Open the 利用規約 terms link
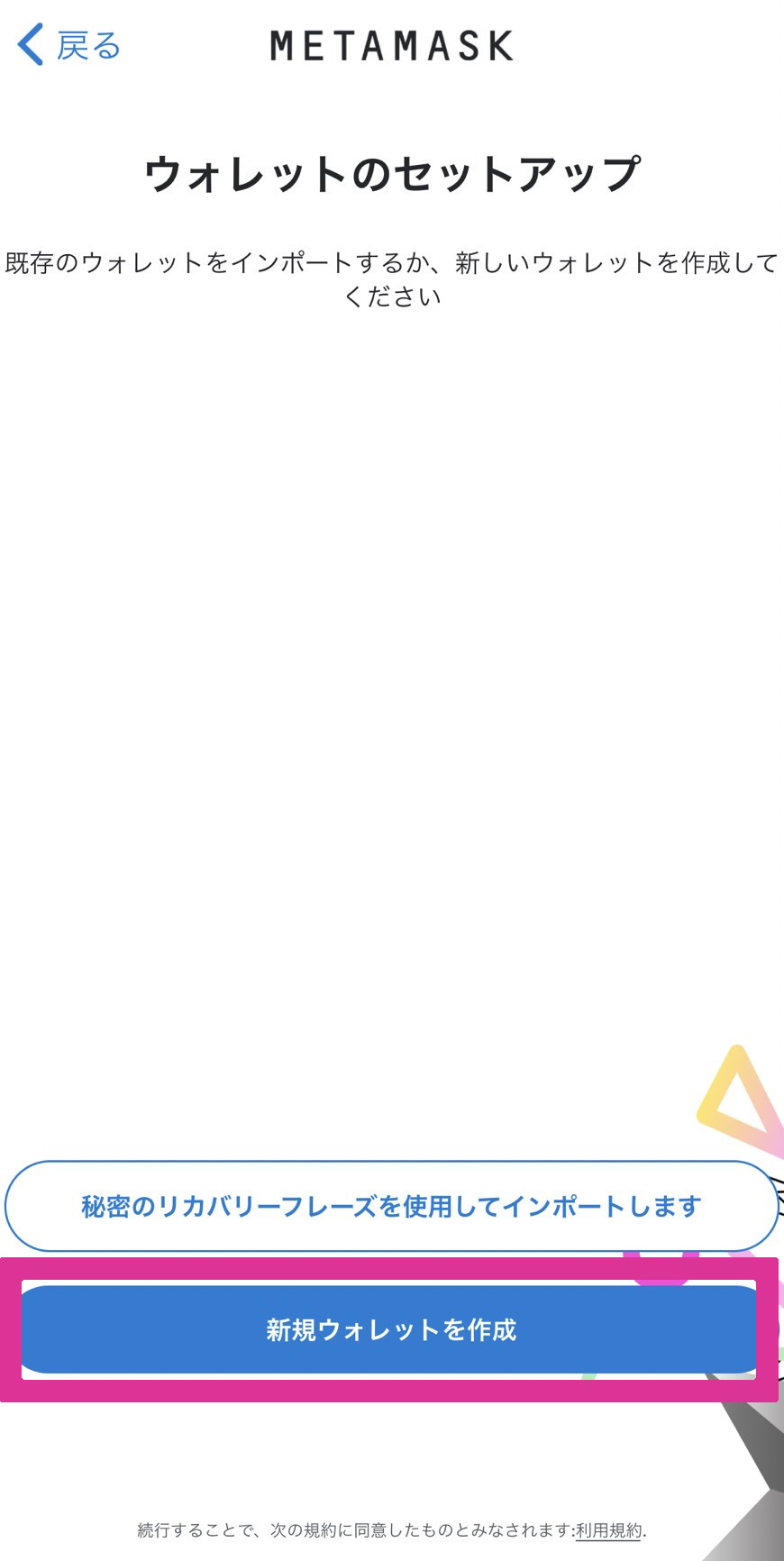This screenshot has height=1561, width=784. click(x=609, y=1530)
